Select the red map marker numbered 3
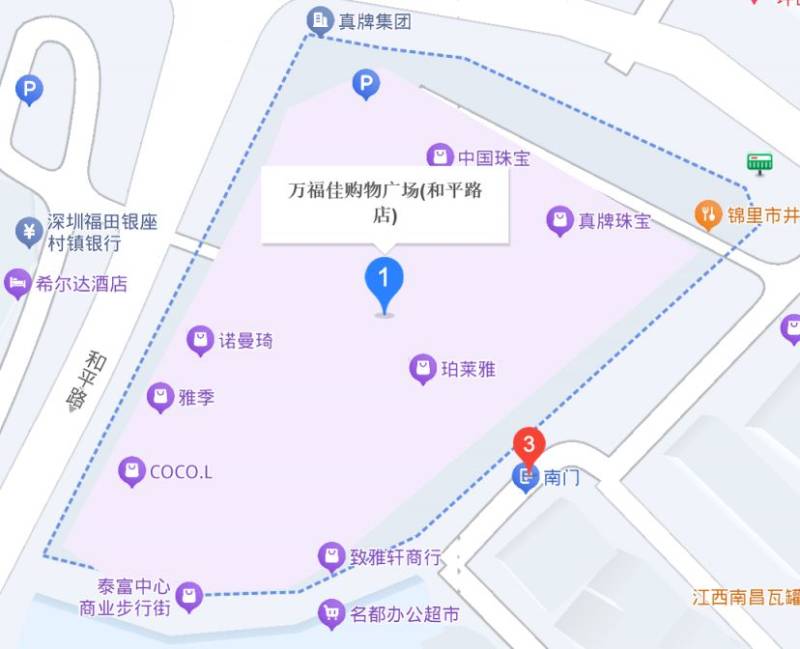Screen dimensions: 800x649 click(x=529, y=447)
